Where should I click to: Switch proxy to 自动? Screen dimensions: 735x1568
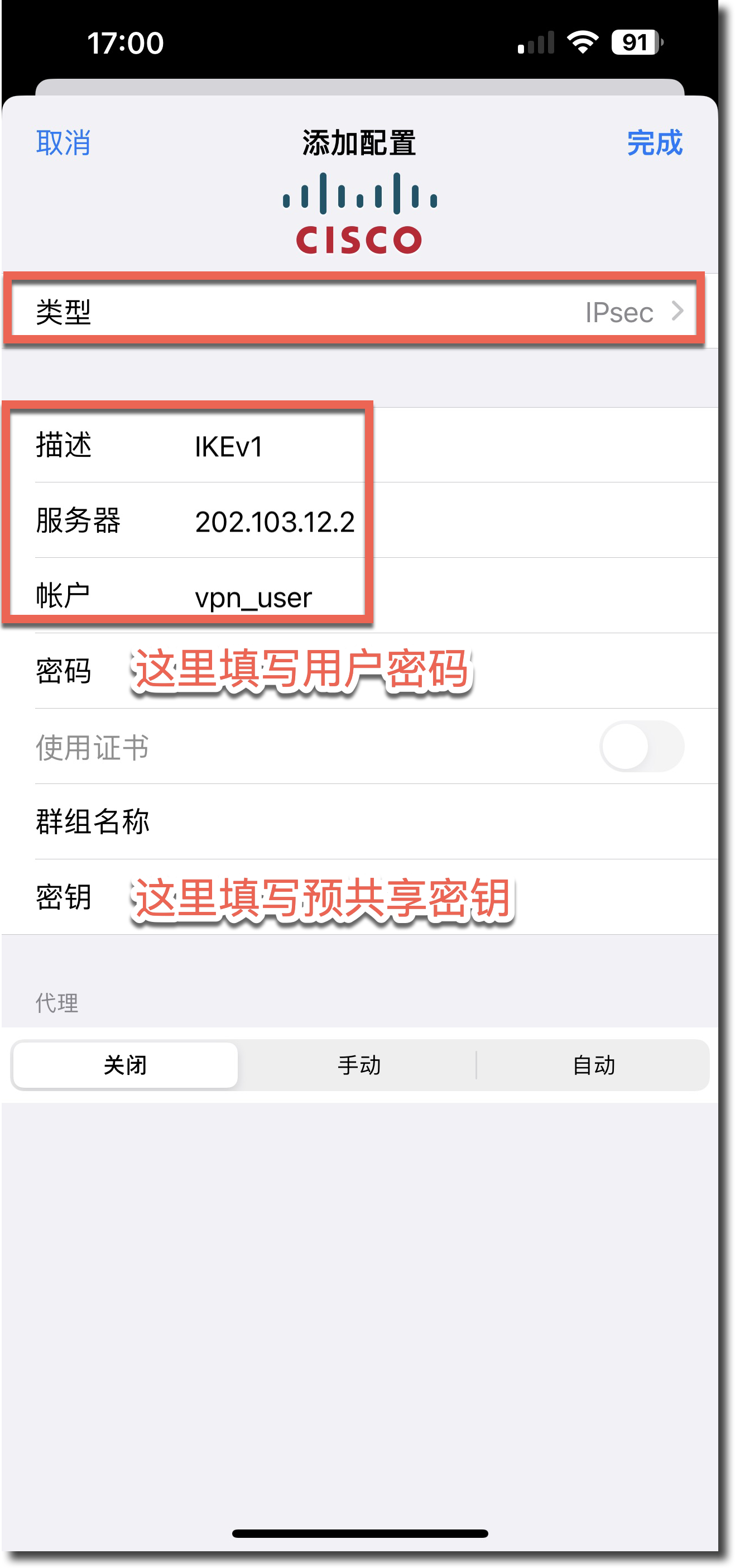[x=593, y=1065]
